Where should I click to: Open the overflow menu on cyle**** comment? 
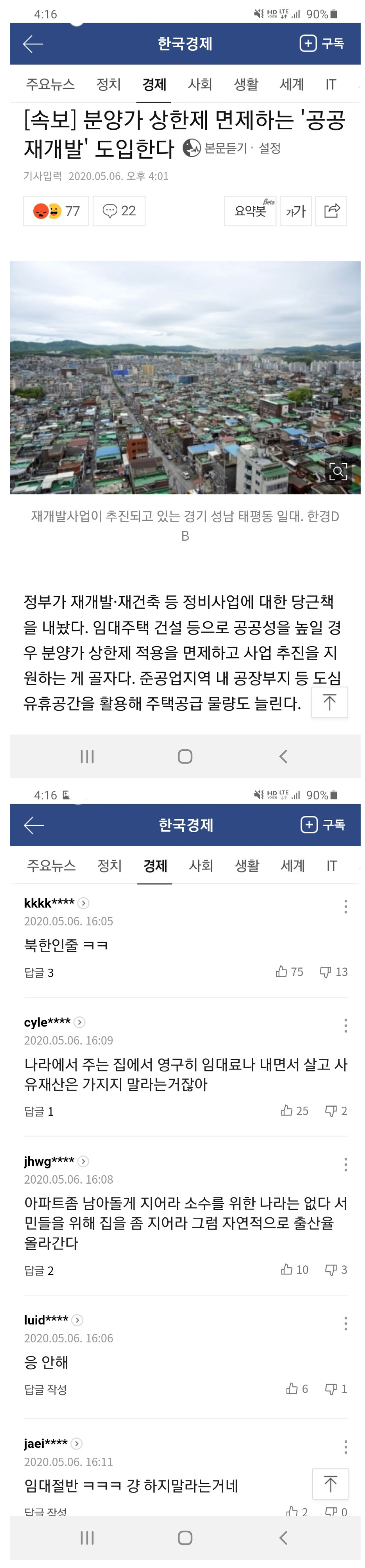[346, 1026]
